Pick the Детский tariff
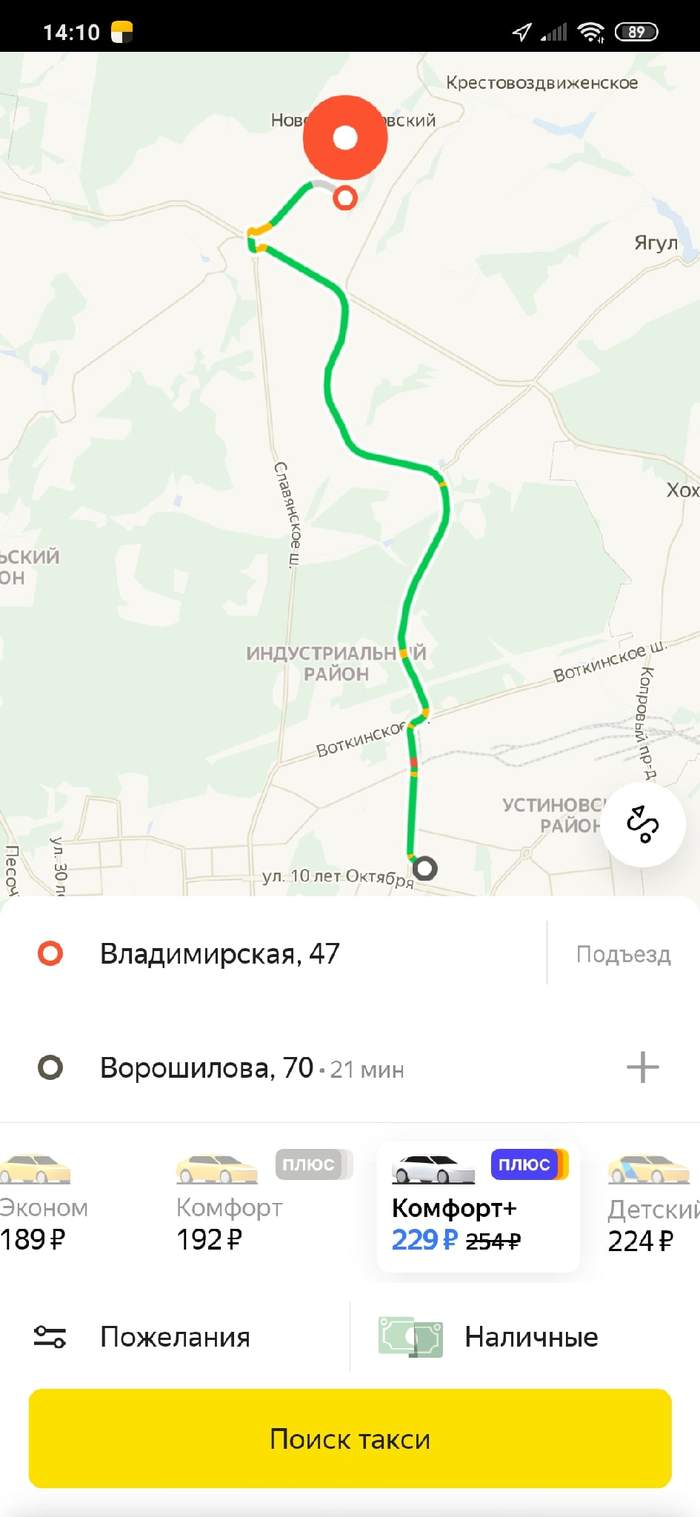 pyautogui.click(x=652, y=1205)
